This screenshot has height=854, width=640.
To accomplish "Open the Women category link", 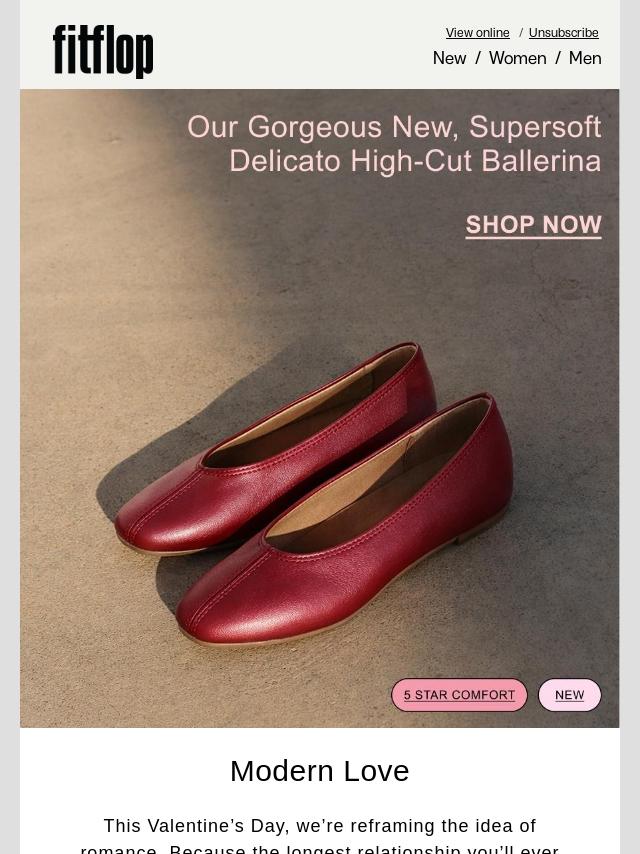I will (x=517, y=58).
